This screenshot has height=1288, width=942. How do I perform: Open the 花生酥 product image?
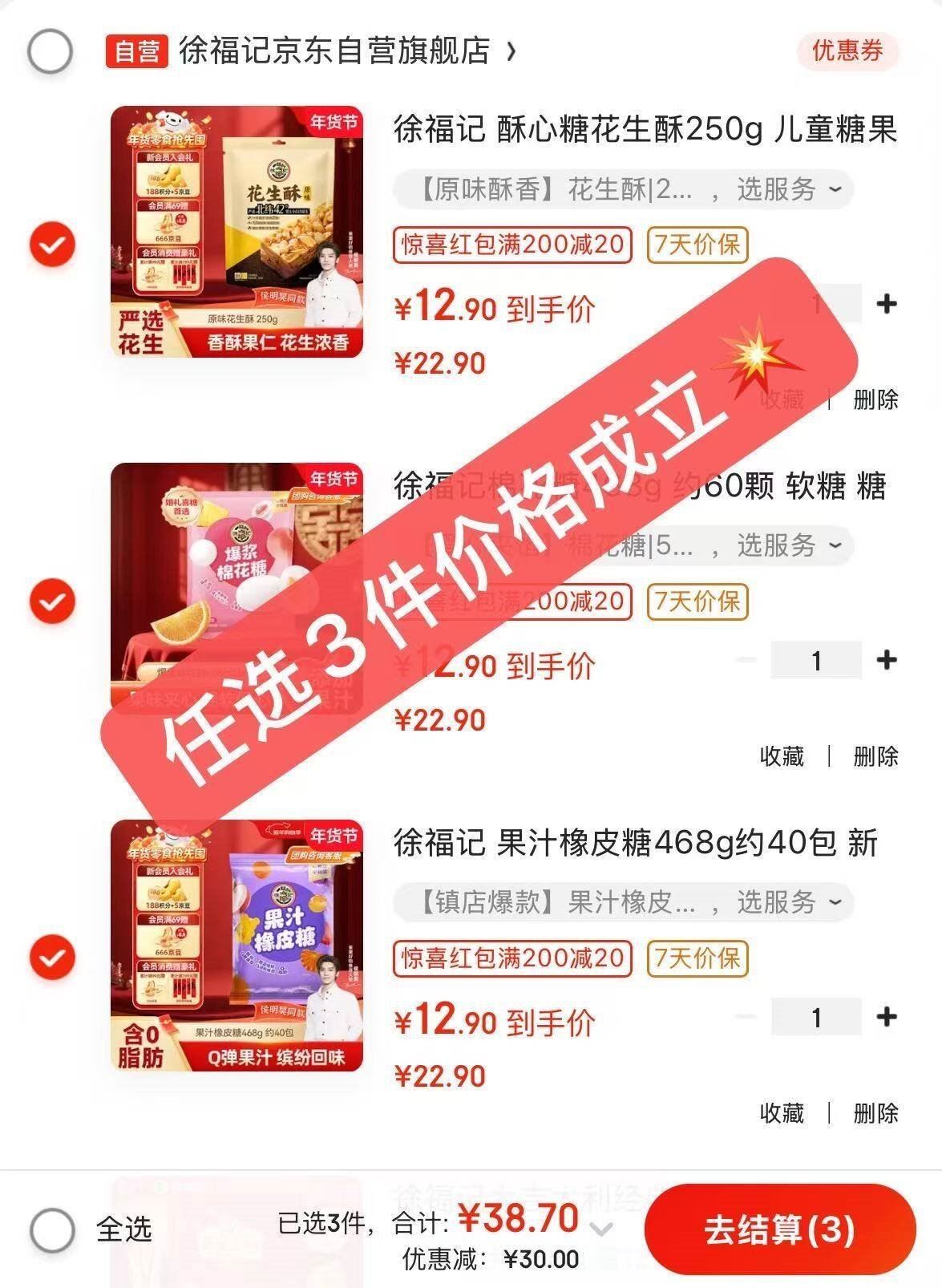tap(237, 232)
